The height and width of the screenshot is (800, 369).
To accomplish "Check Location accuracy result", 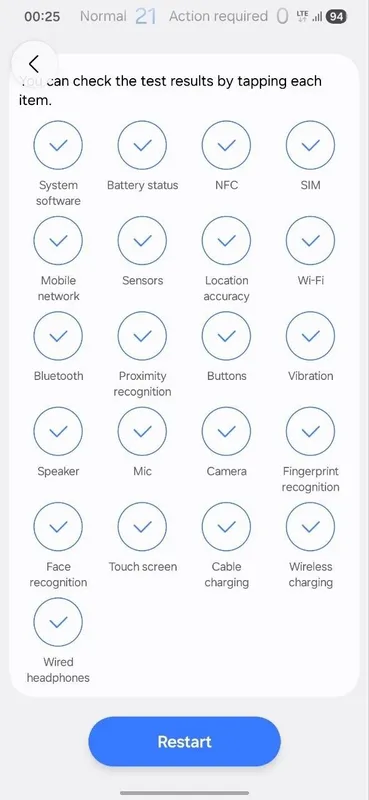I will tap(227, 241).
